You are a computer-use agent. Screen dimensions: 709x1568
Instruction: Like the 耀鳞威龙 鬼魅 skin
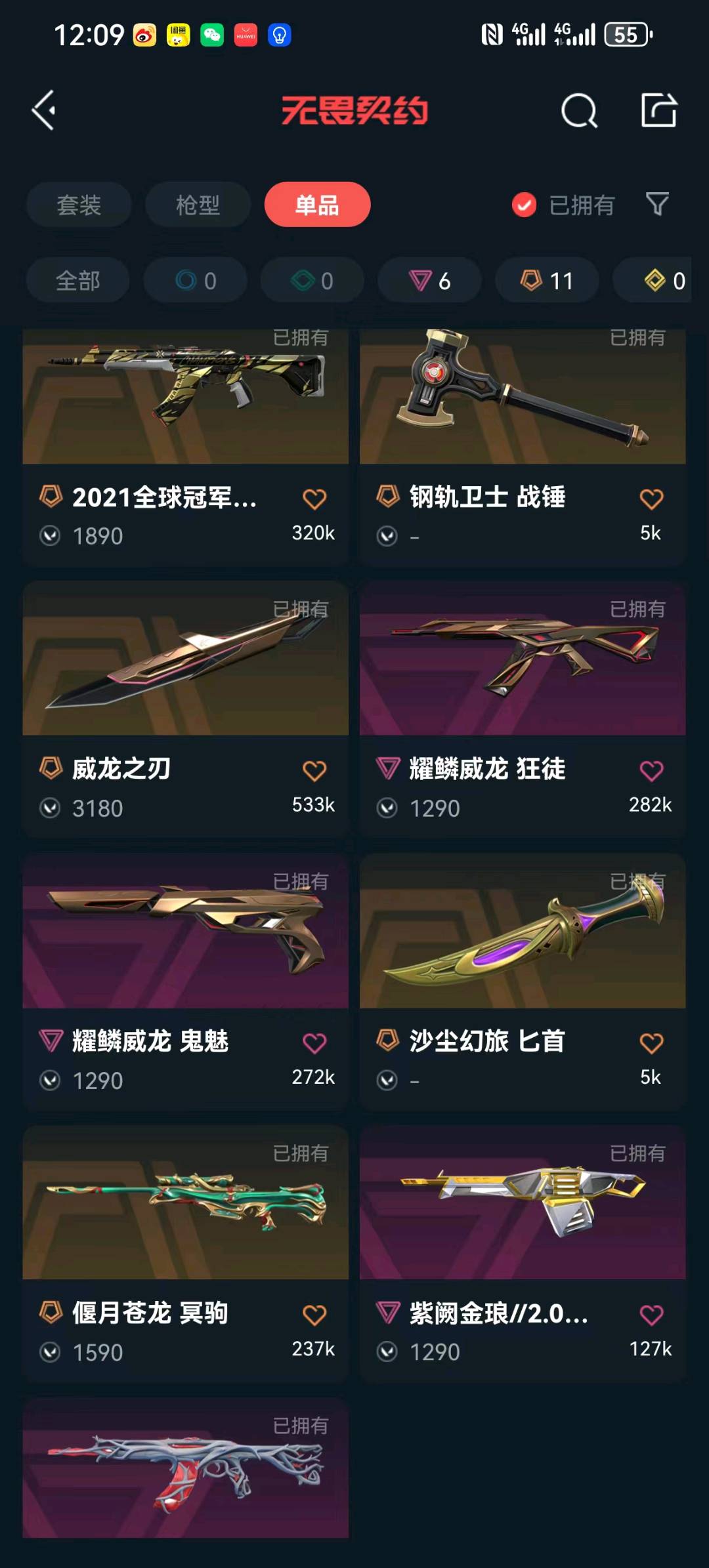pos(314,1042)
